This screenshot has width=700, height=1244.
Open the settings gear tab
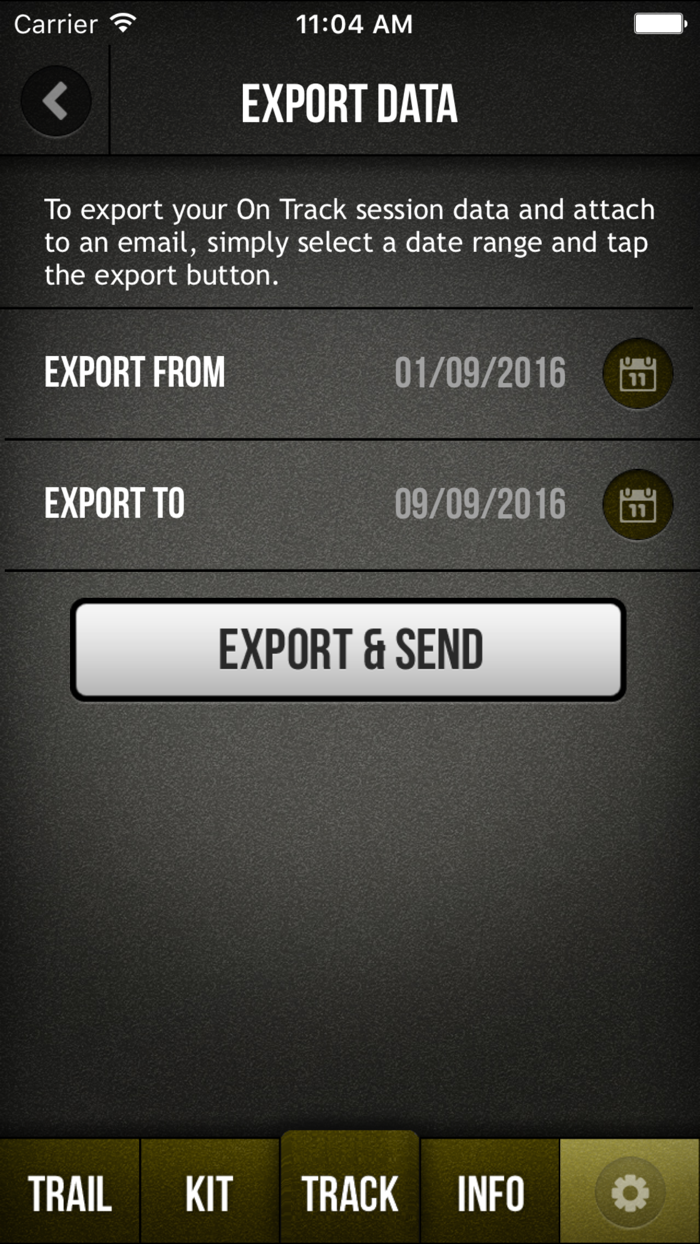coord(630,1192)
